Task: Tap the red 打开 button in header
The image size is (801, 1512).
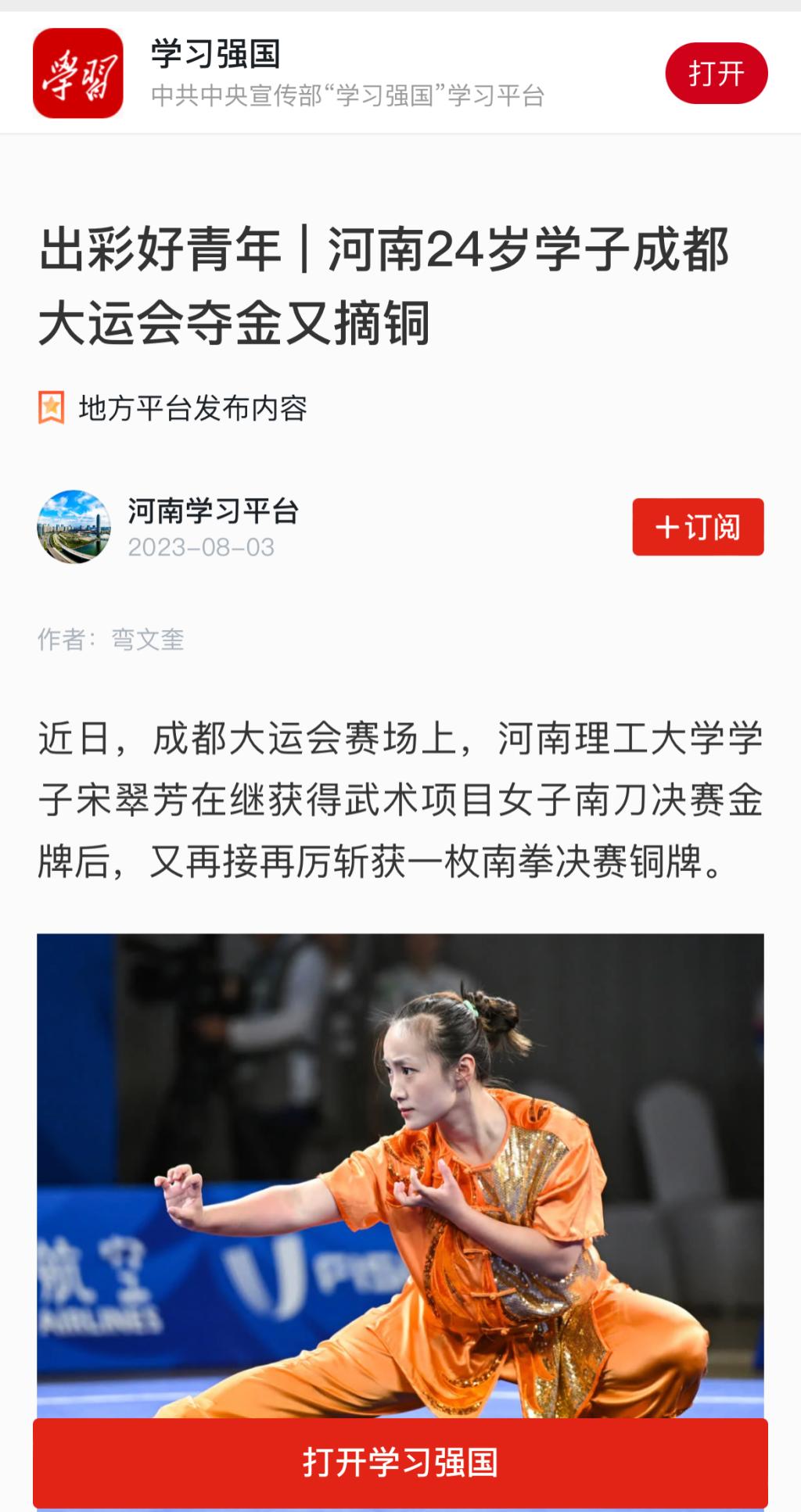Action: tap(716, 73)
